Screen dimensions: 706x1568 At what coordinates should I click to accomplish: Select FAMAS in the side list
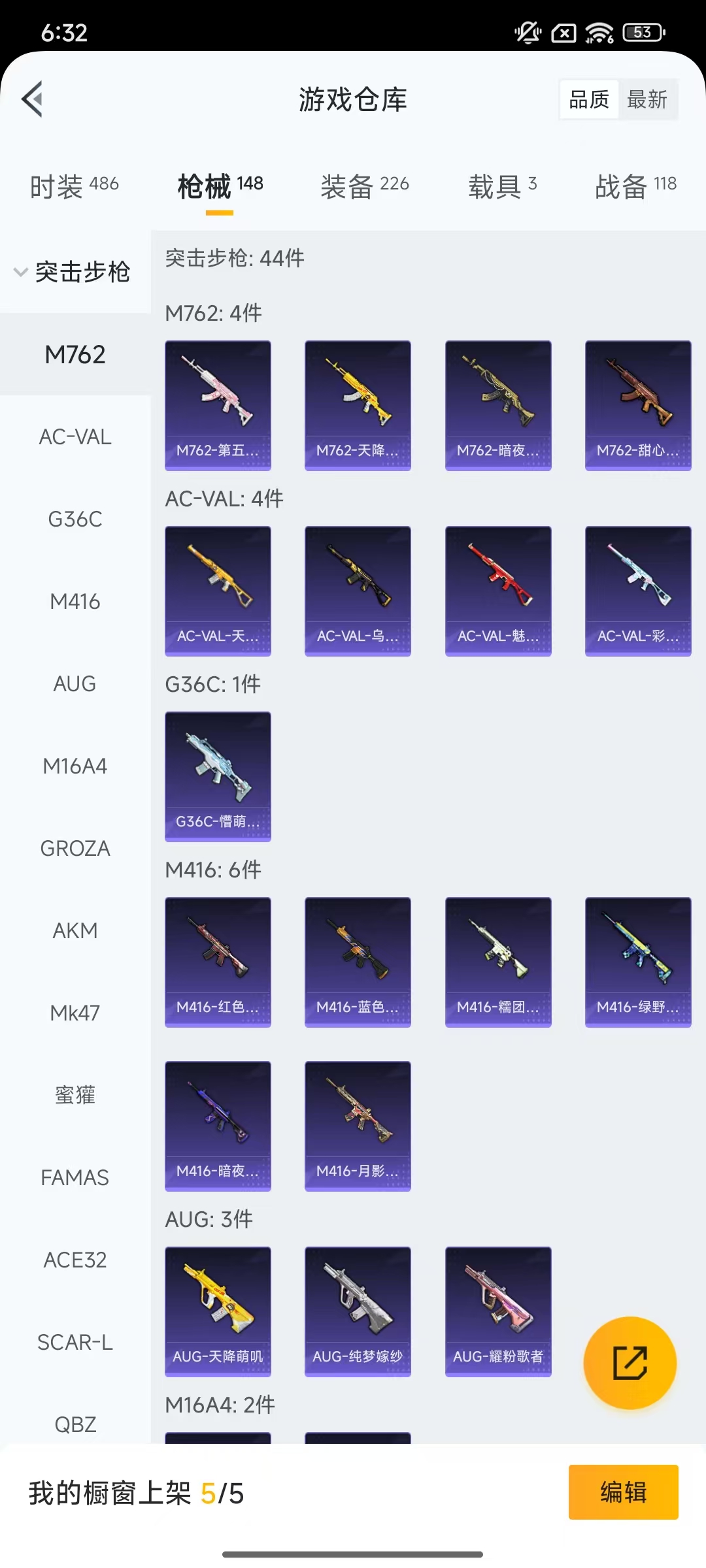click(x=75, y=1177)
